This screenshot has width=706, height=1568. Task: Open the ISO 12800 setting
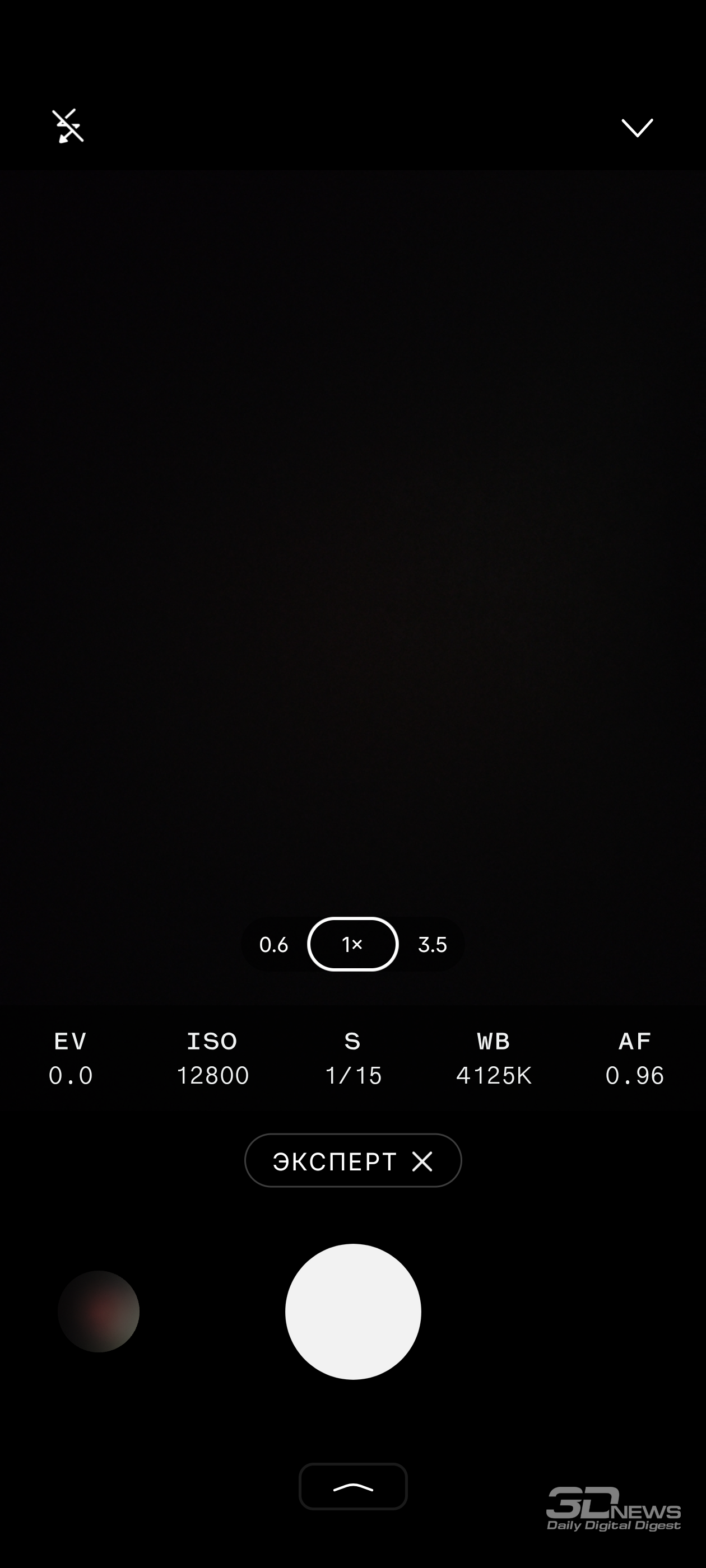(212, 1058)
